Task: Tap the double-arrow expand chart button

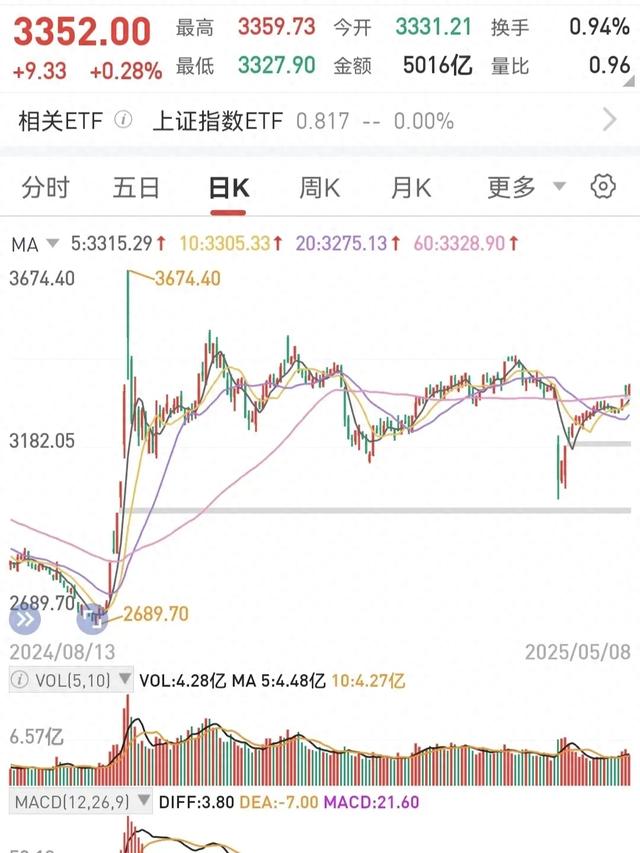Action: point(23,620)
